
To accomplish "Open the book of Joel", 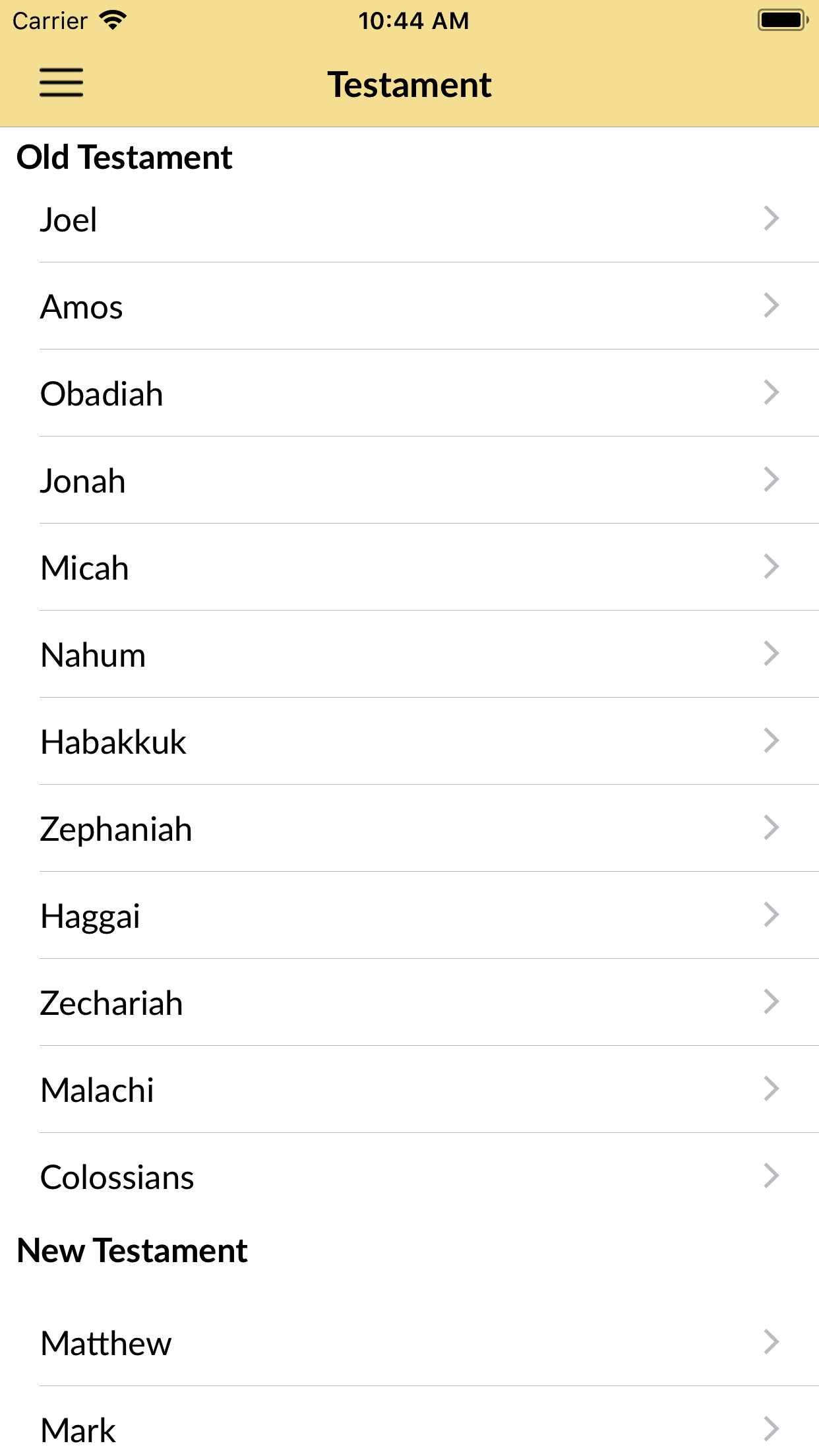I will [409, 219].
